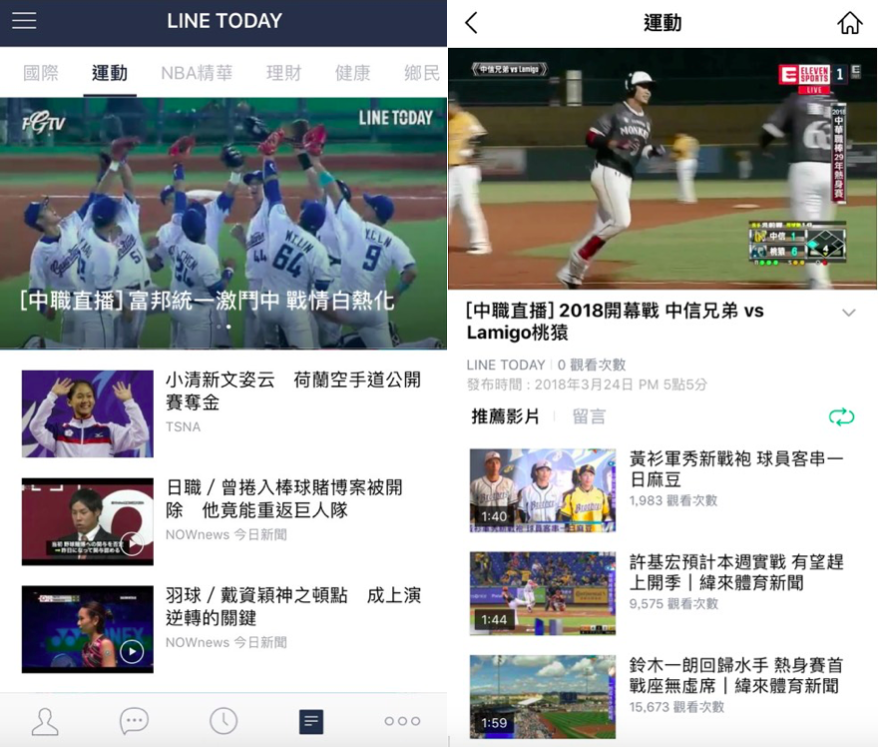Open the chats tab
The image size is (878, 747).
click(x=134, y=721)
